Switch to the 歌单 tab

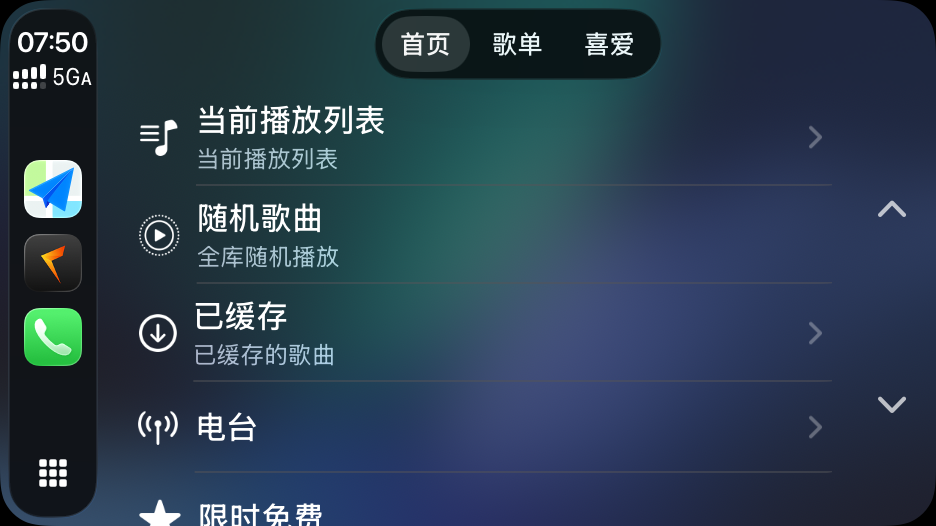tap(517, 44)
